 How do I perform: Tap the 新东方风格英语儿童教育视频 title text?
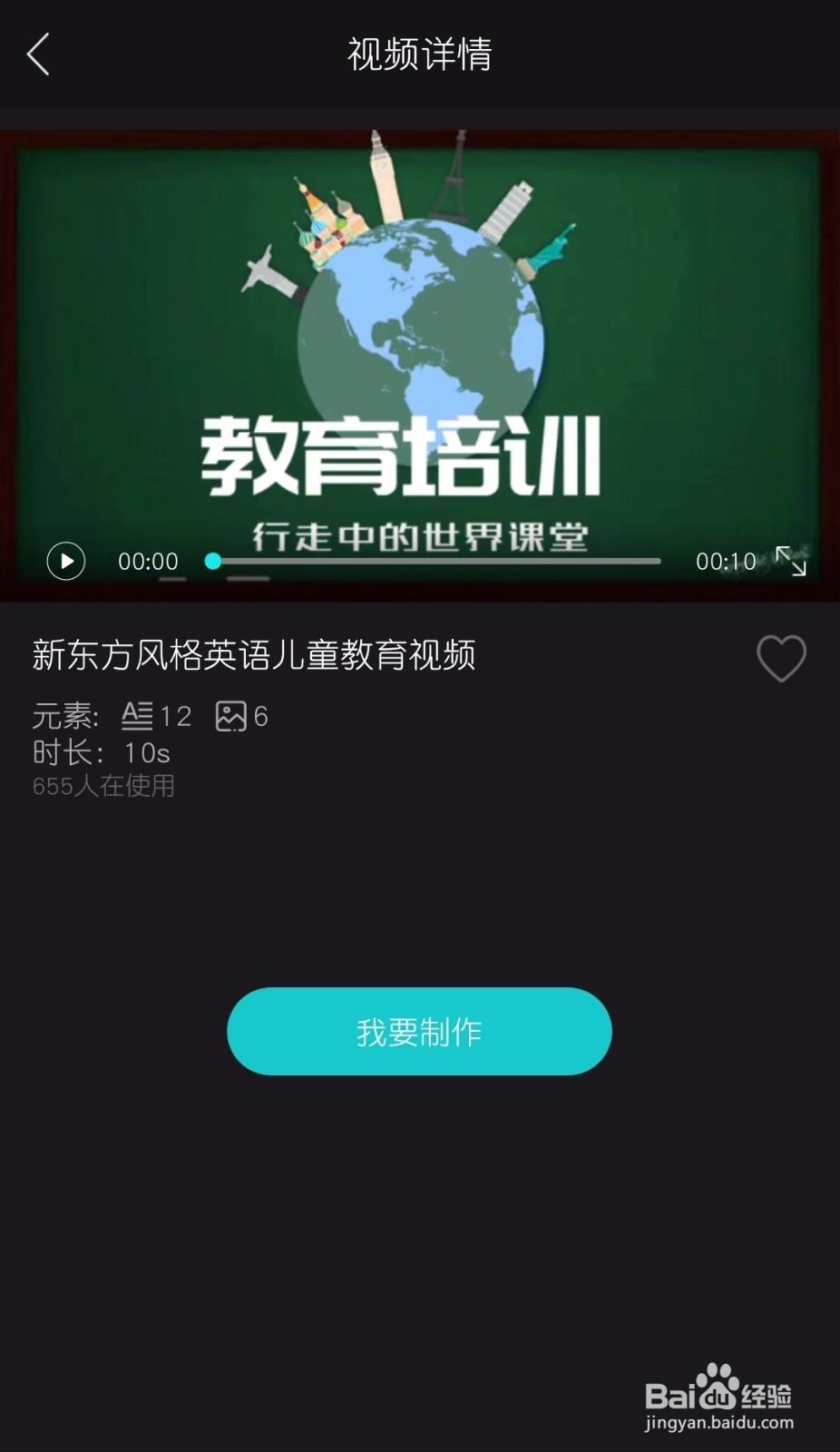[254, 655]
